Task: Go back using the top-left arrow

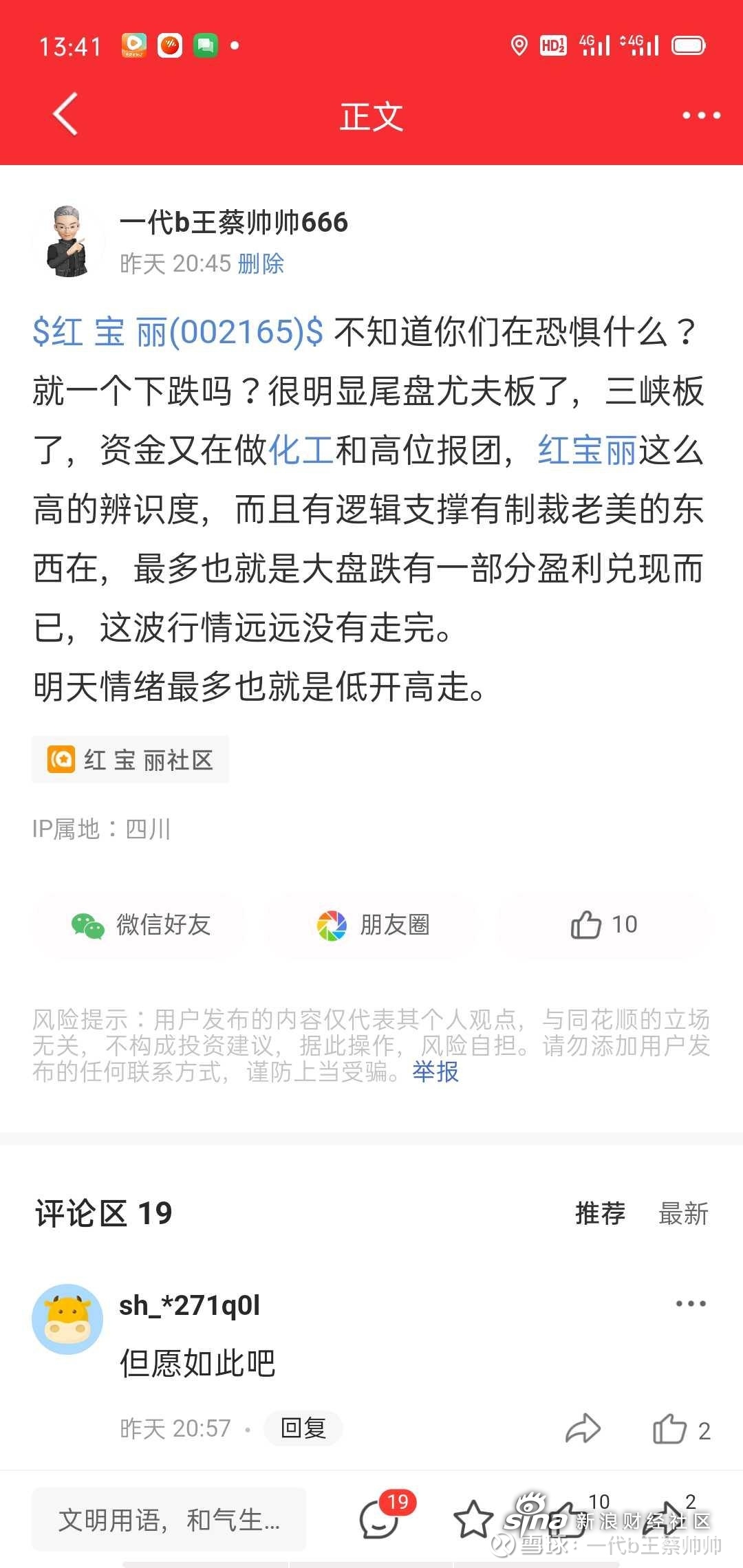Action: (65, 114)
